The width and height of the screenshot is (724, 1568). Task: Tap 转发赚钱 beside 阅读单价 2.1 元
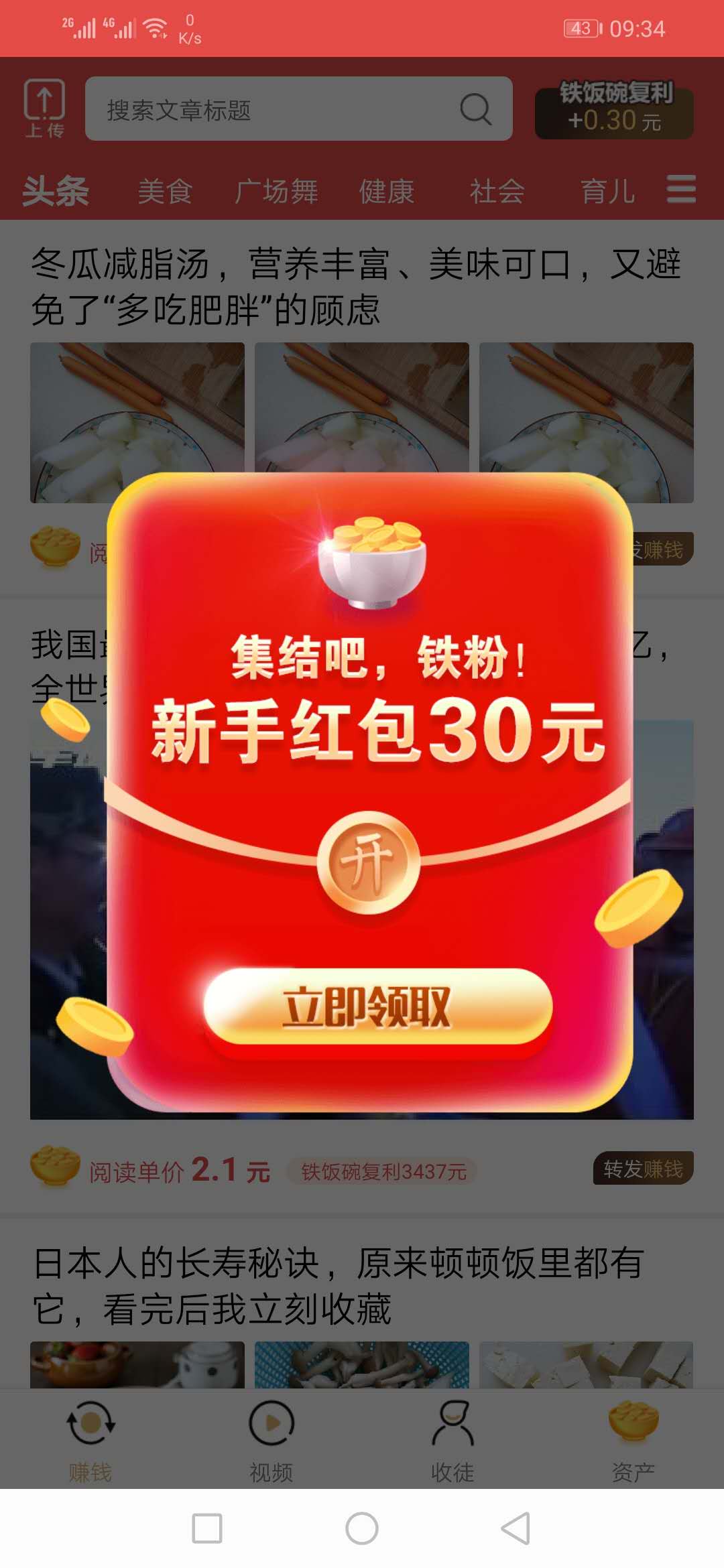644,1169
